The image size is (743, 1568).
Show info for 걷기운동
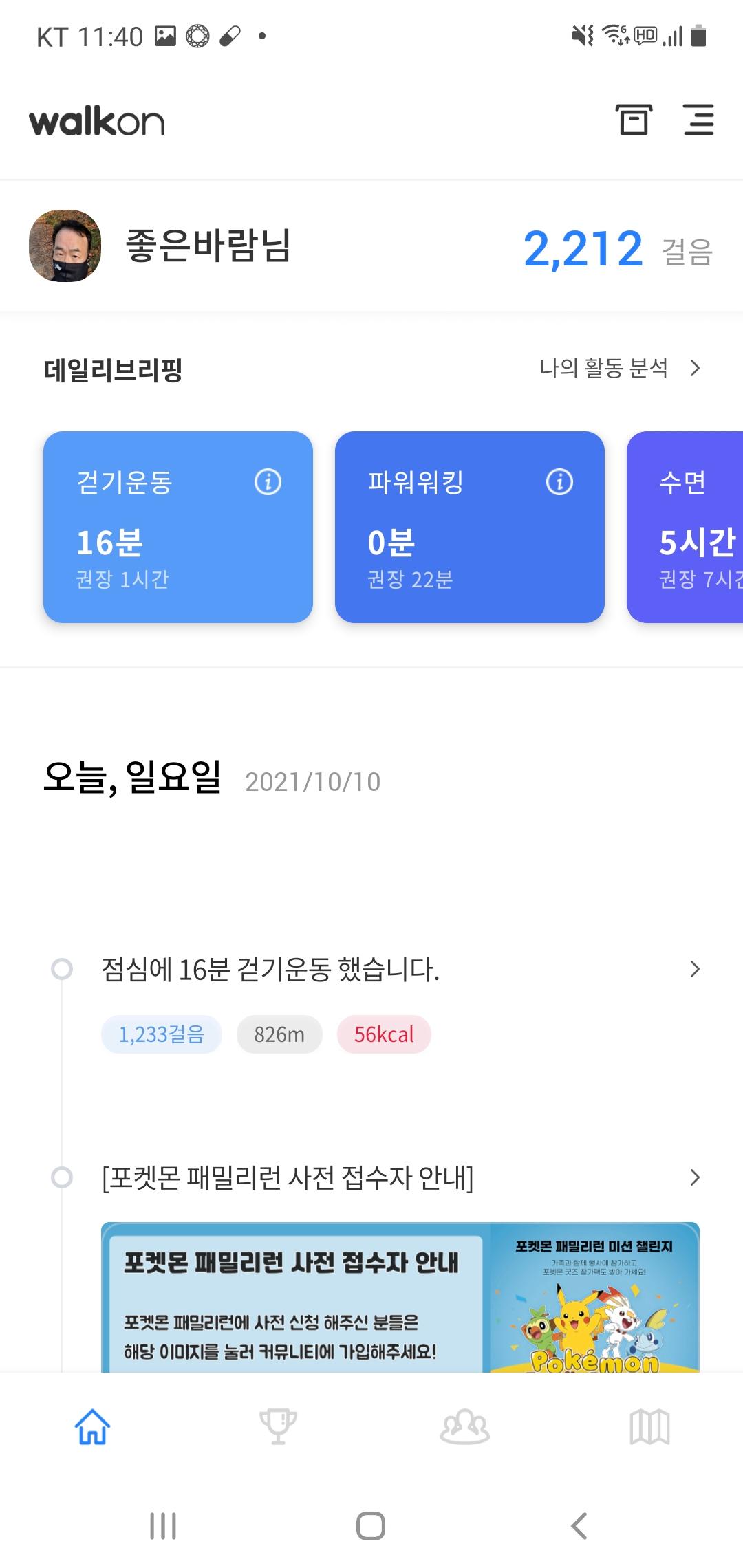pyautogui.click(x=268, y=482)
